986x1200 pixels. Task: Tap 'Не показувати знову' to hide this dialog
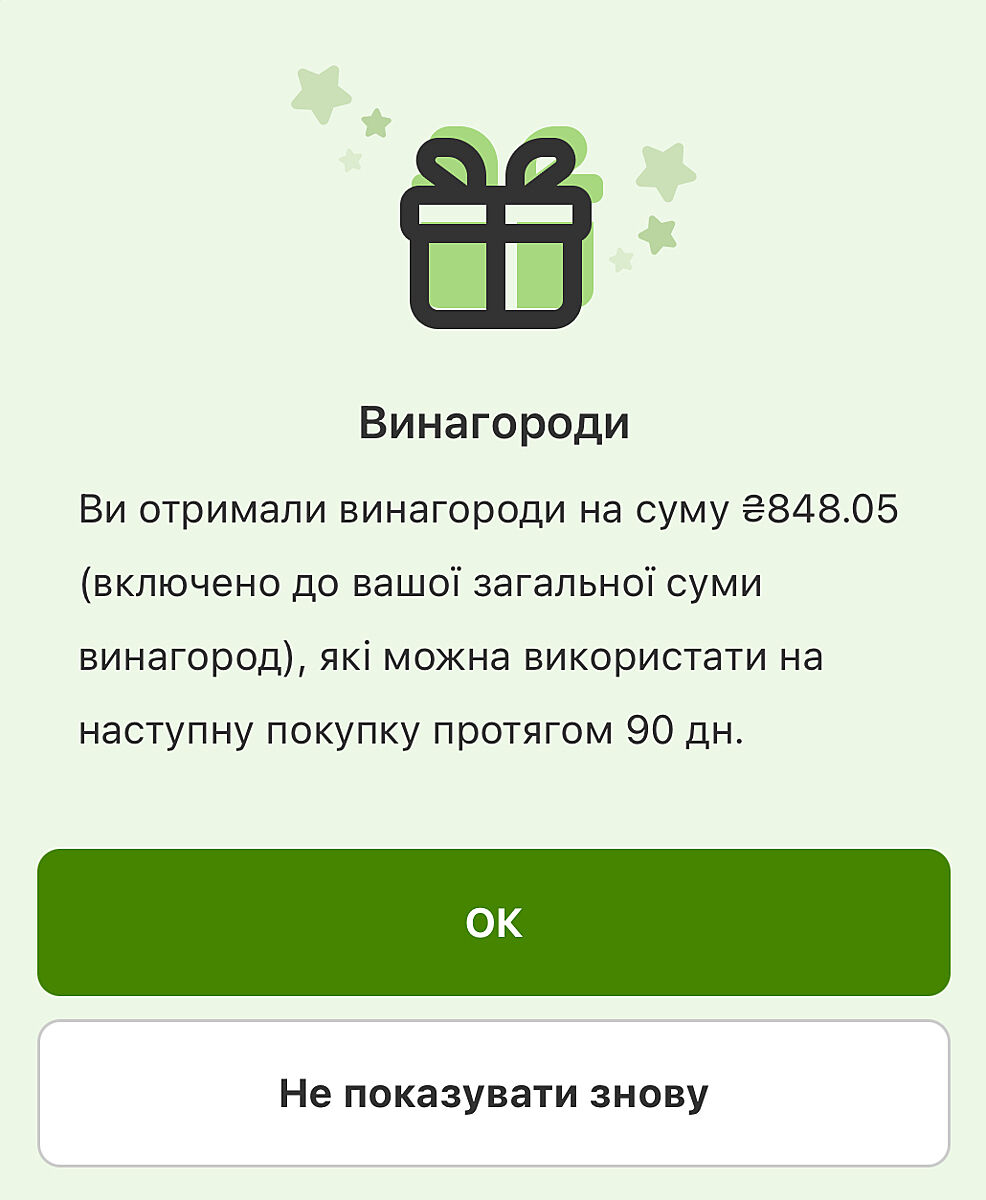coord(493,1093)
